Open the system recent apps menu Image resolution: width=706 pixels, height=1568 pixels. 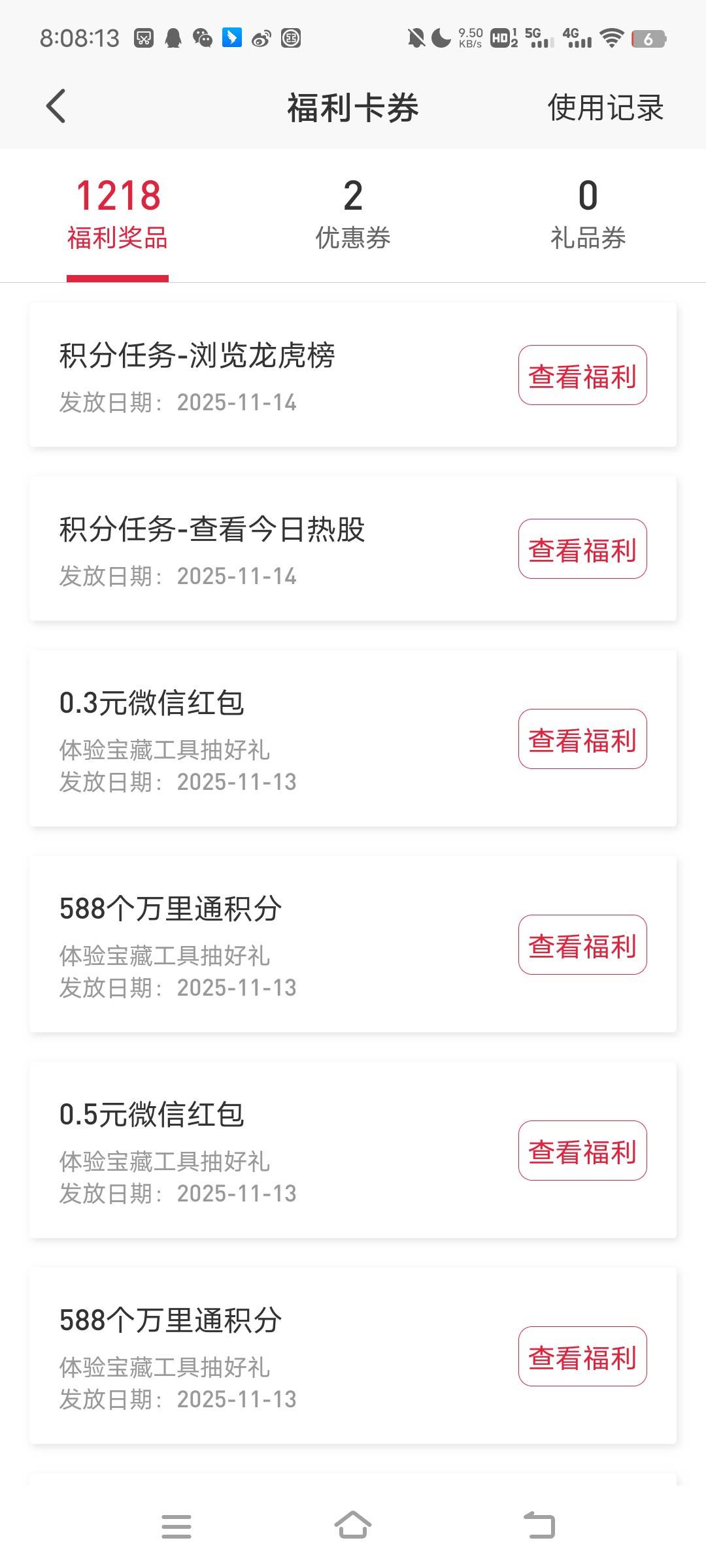[176, 1527]
